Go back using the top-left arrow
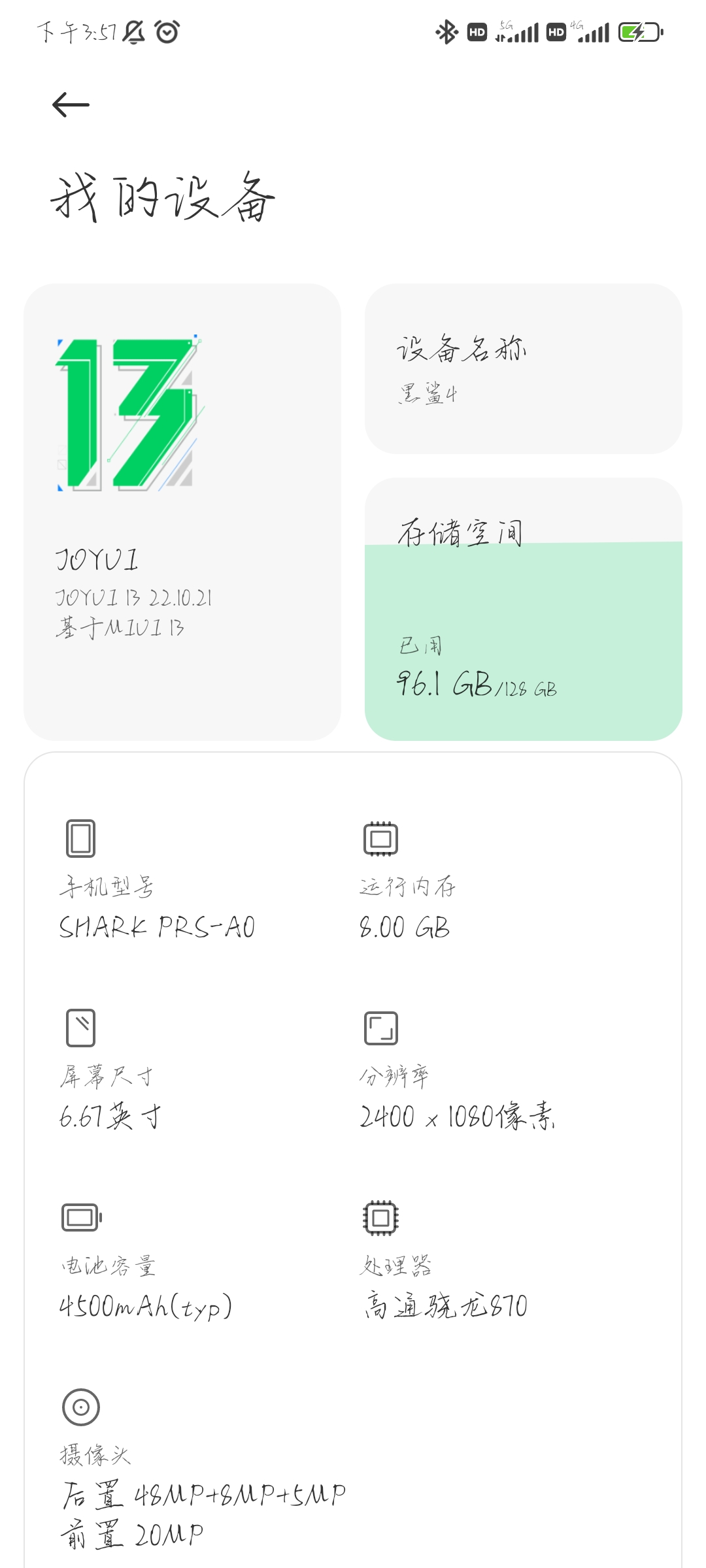The width and height of the screenshot is (706, 1568). [x=71, y=105]
